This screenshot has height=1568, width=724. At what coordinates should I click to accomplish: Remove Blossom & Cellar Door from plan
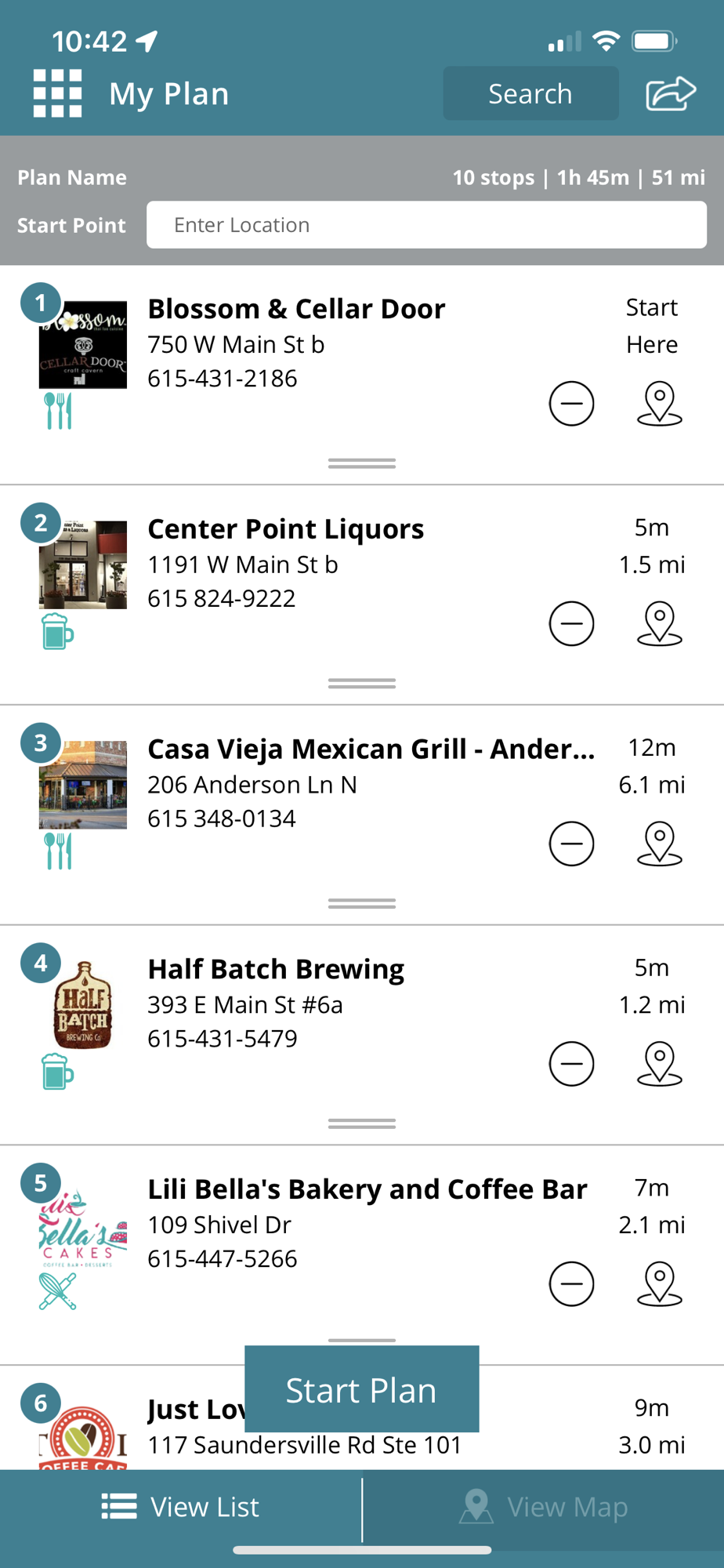click(x=571, y=404)
